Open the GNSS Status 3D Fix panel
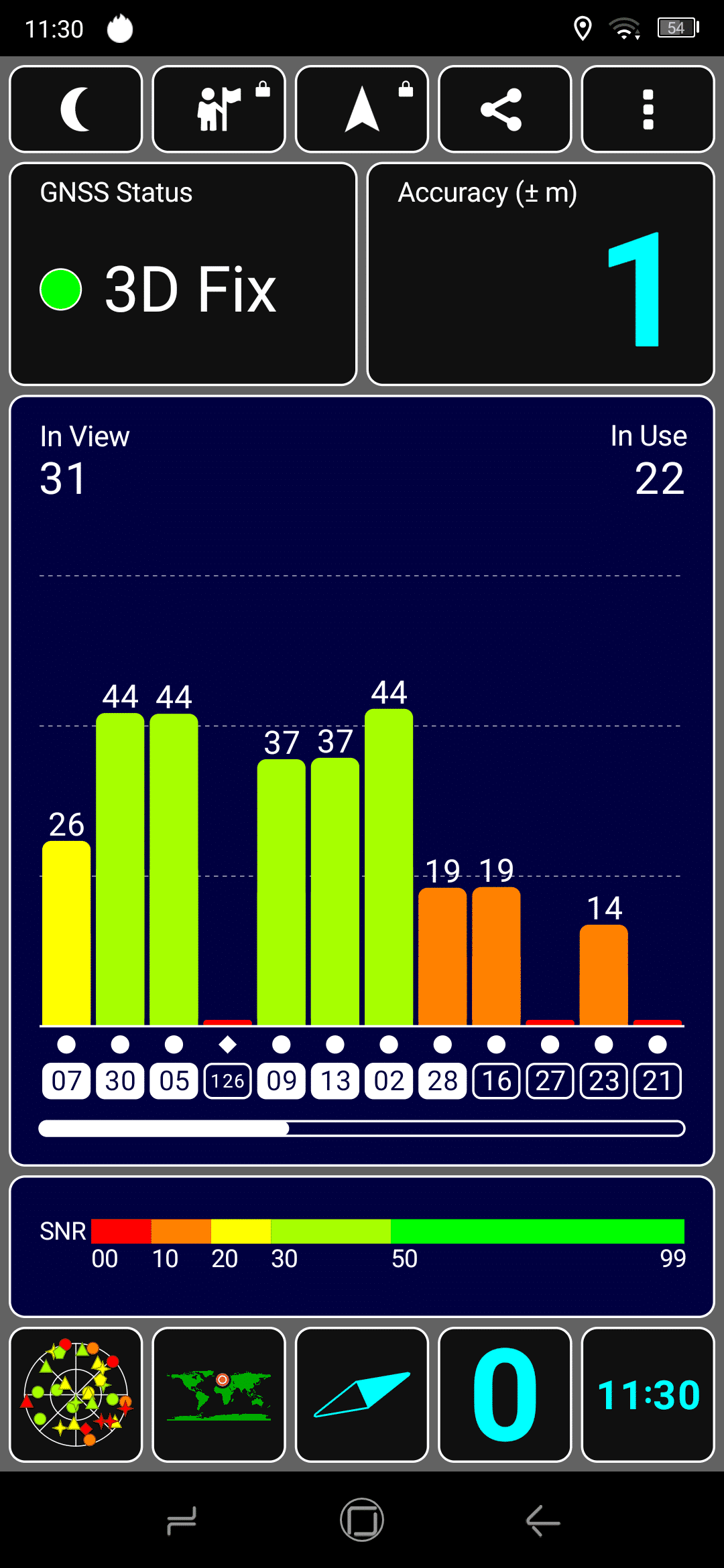The height and width of the screenshot is (1568, 724). click(183, 274)
